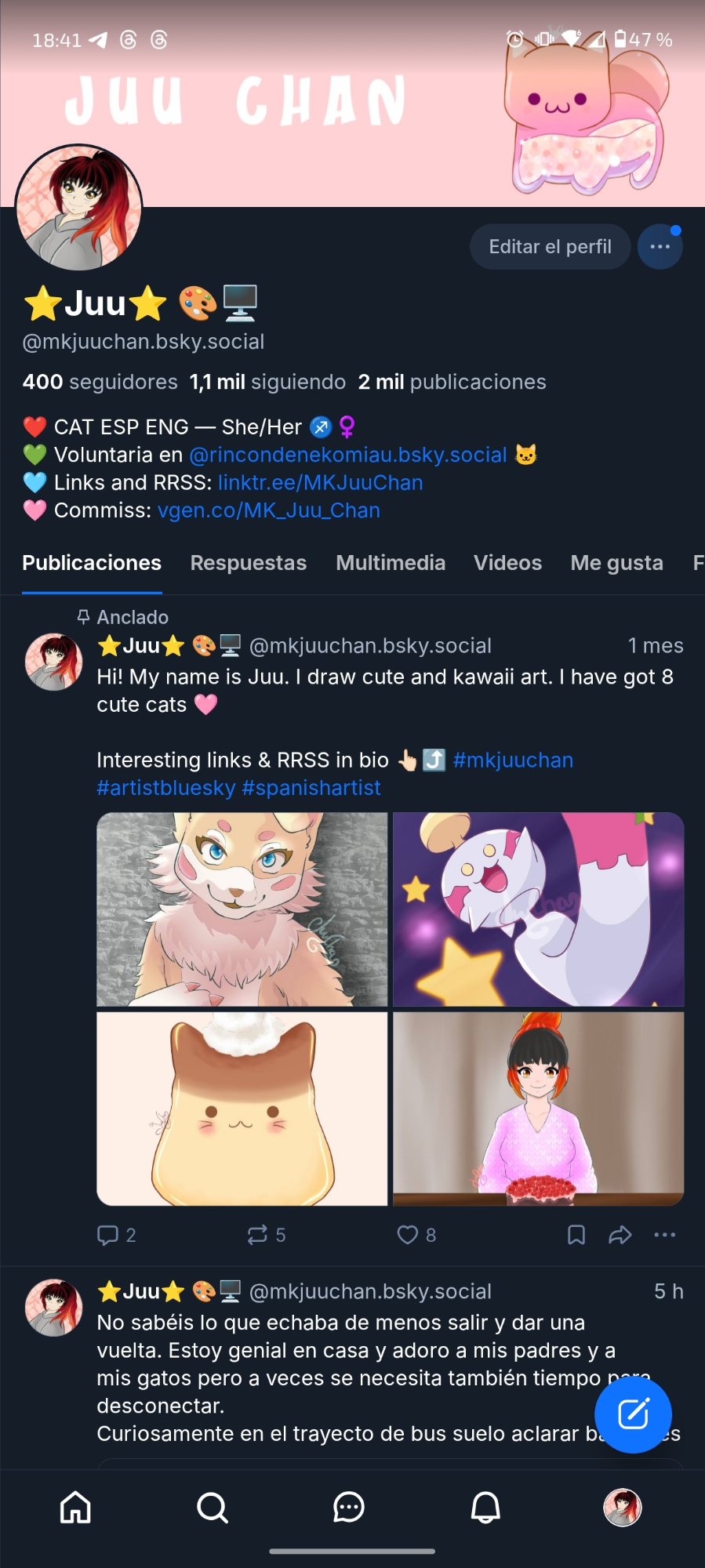Tap the Editar el perfil button

coord(550,247)
